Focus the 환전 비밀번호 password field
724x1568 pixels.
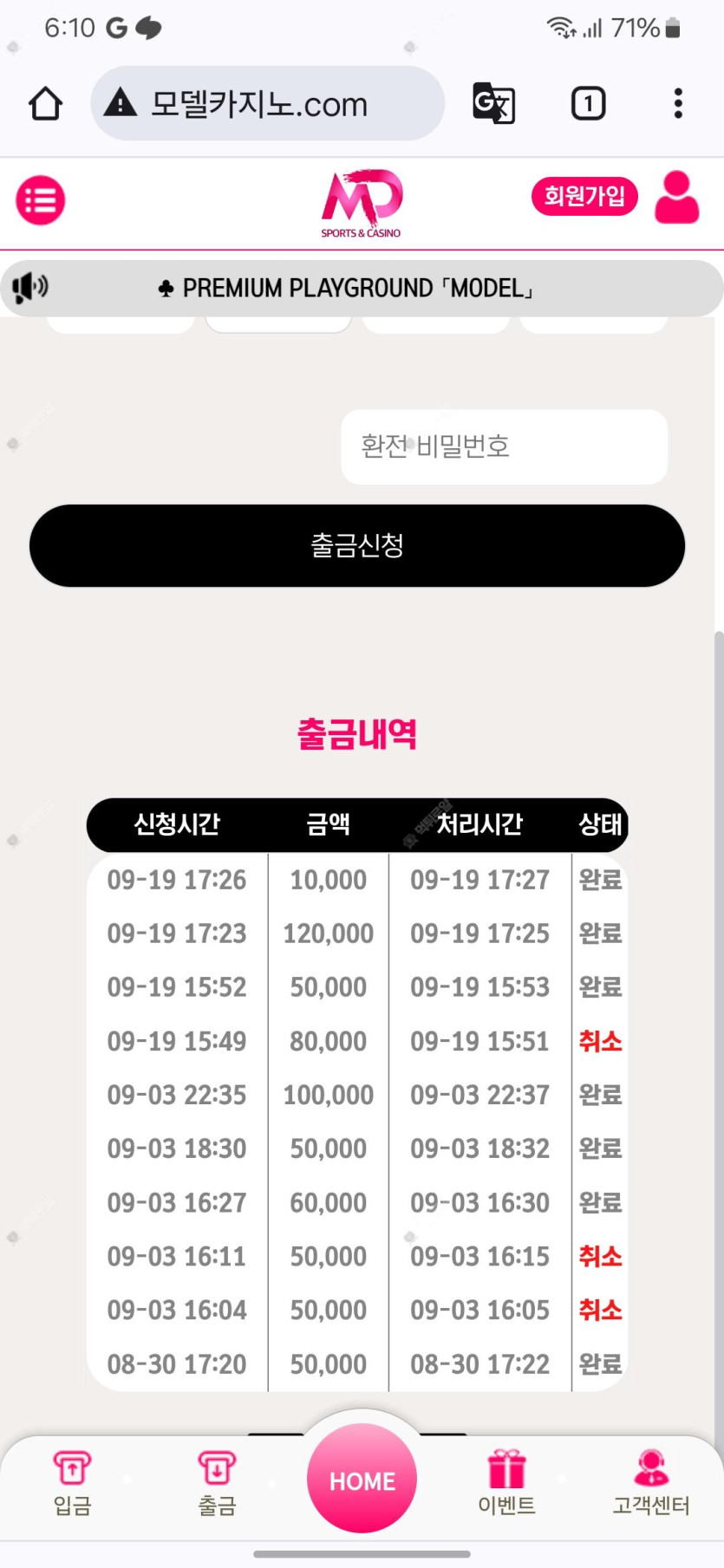[x=504, y=446]
